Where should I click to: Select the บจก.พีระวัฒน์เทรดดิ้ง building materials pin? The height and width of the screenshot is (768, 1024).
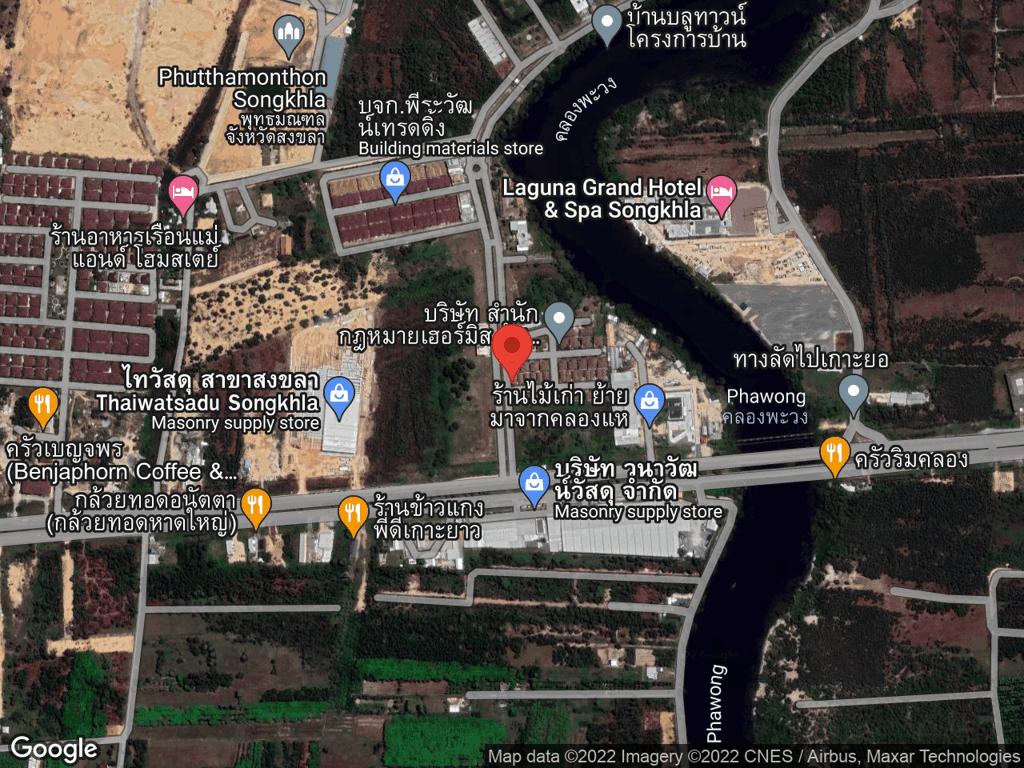pos(395,181)
